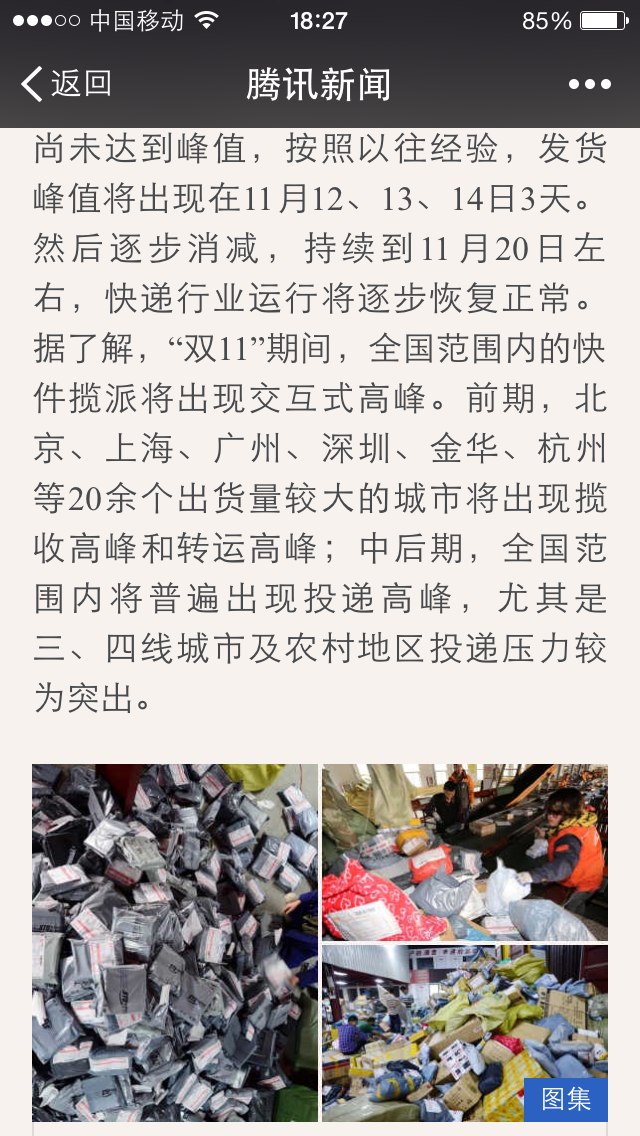The width and height of the screenshot is (640, 1136).
Task: View the photo of worker in orange vest
Action: click(x=465, y=852)
